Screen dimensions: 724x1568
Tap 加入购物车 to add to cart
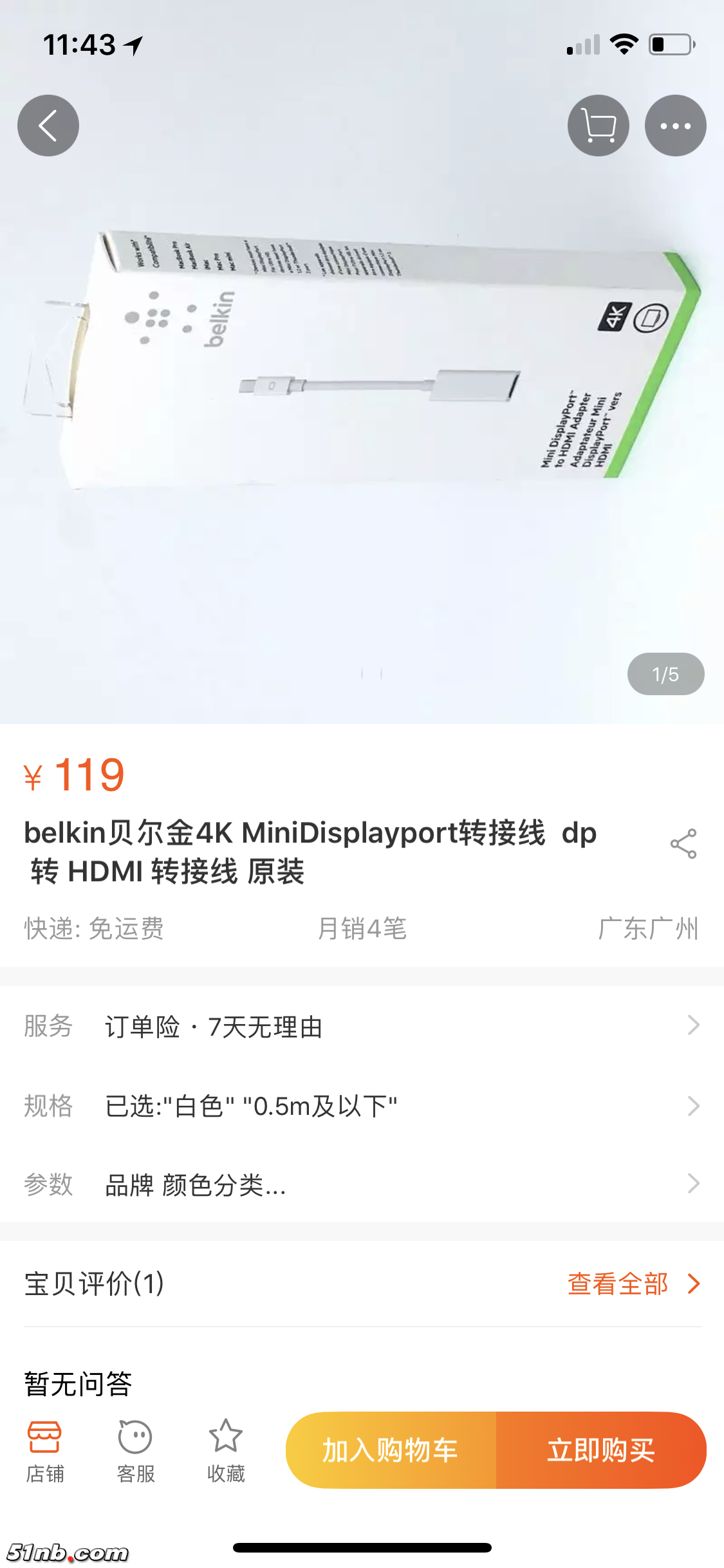391,1450
